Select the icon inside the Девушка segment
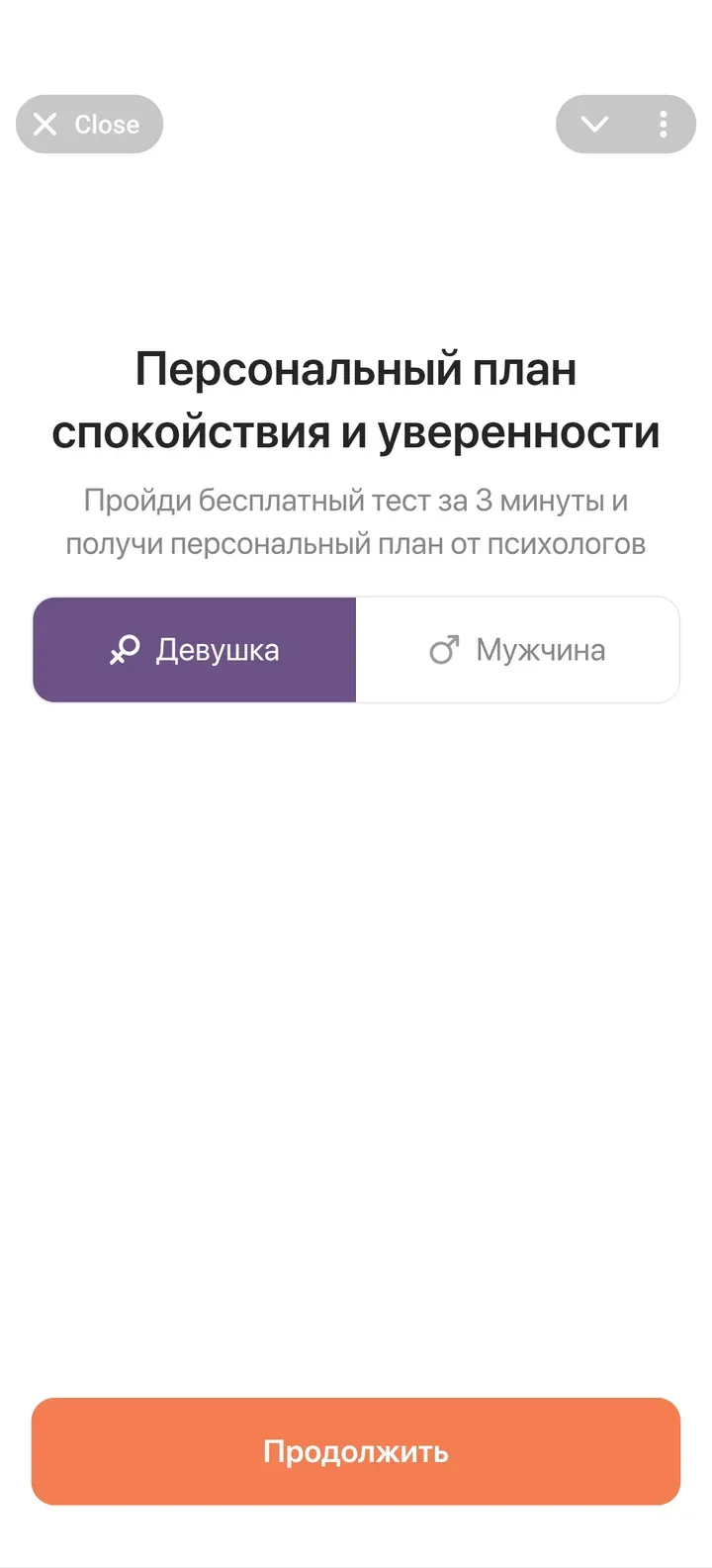This screenshot has height=1568, width=712. pos(123,650)
